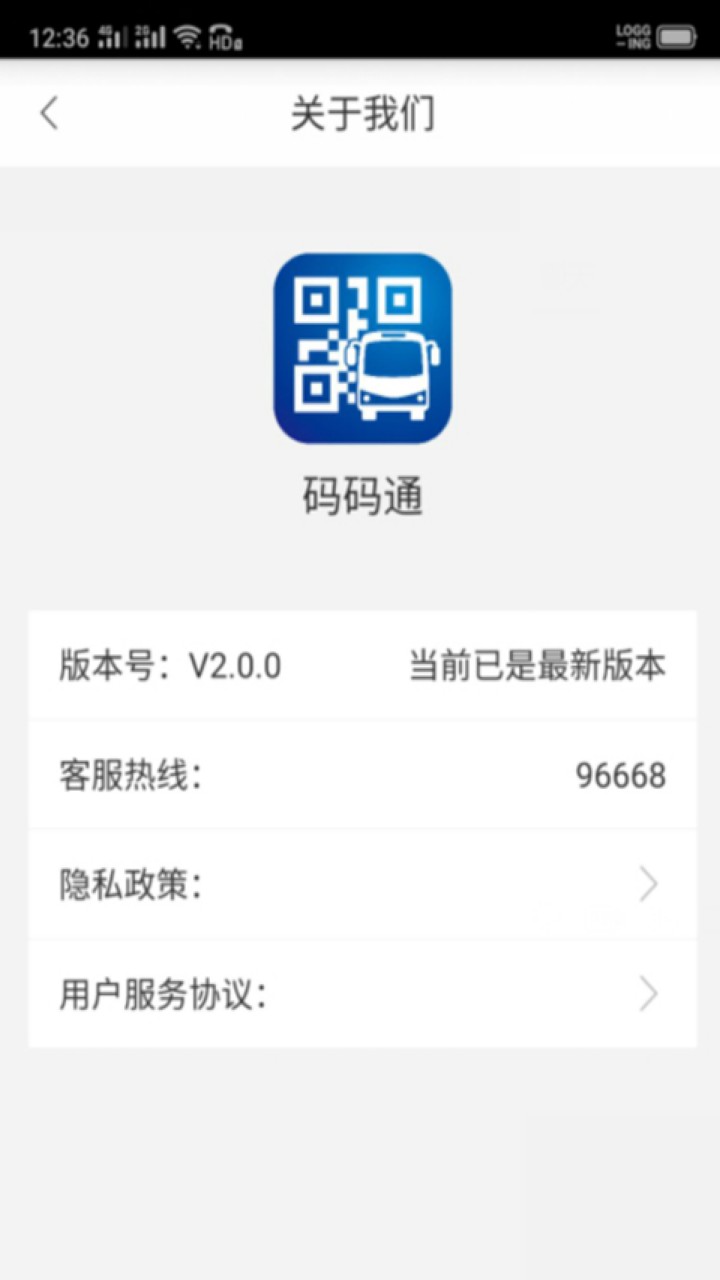Image resolution: width=720 pixels, height=1280 pixels.
Task: Check for updates on the 版本号 row
Action: coord(362,665)
